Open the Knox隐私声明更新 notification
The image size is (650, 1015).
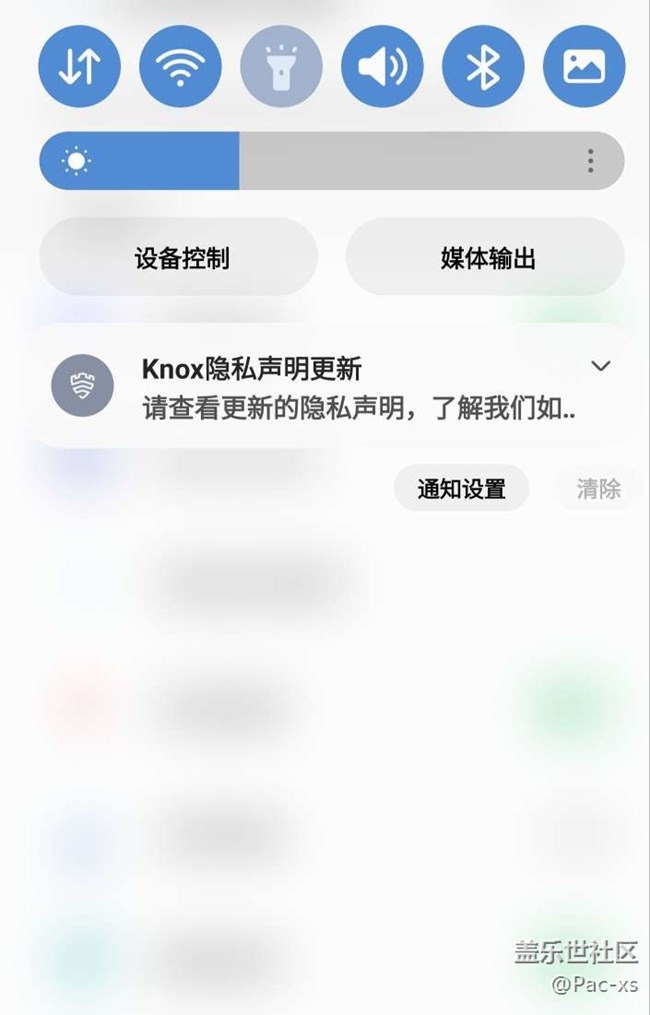coord(330,388)
